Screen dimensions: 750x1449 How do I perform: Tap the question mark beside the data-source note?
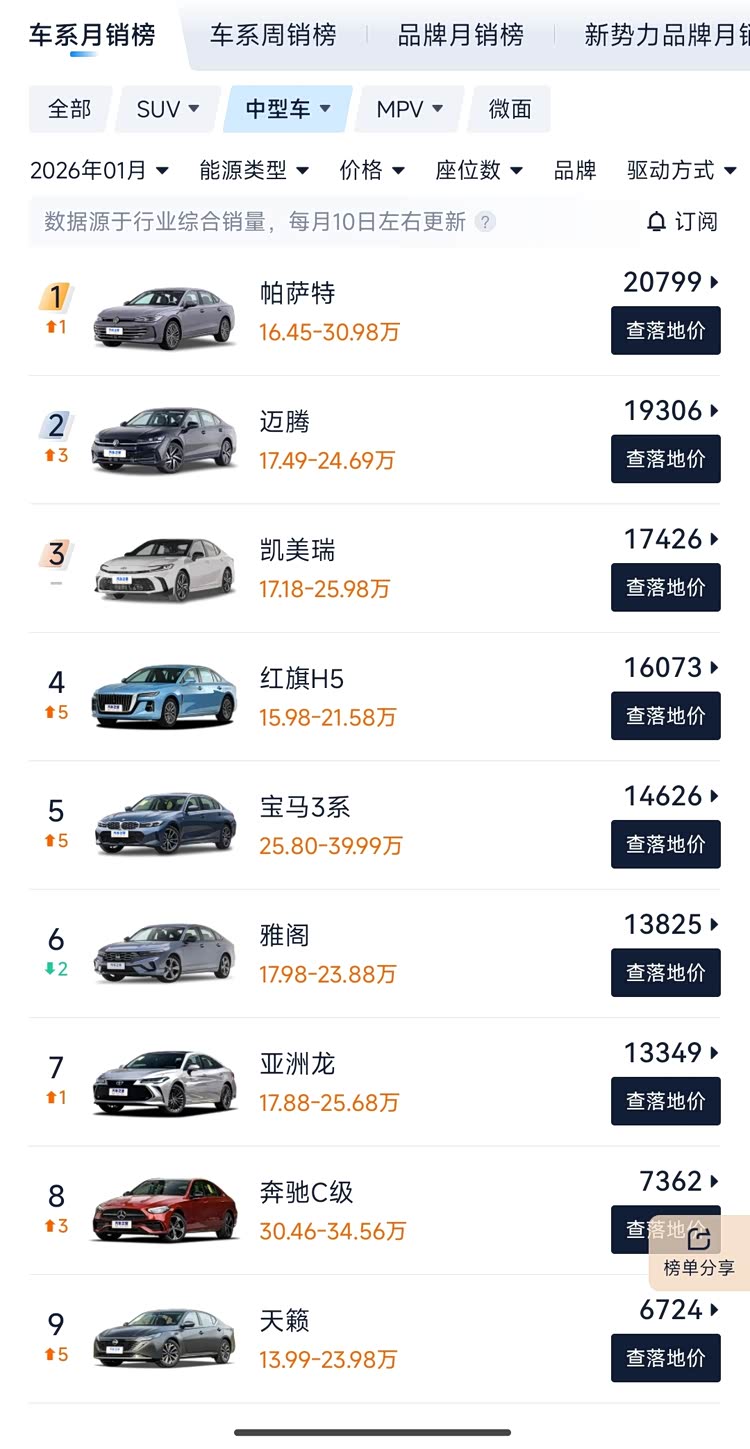(x=485, y=222)
